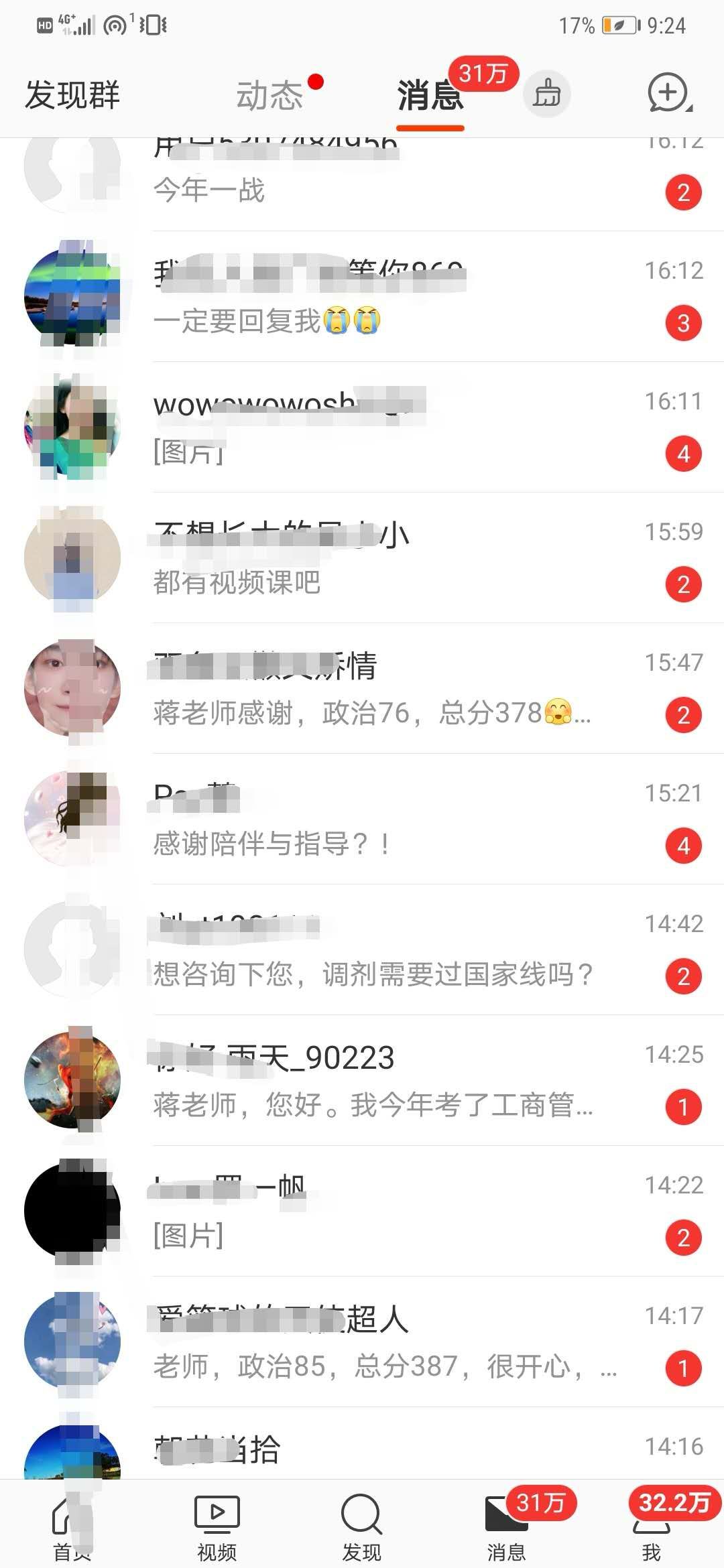Switch to the 动态 tab
724x1568 pixels.
click(x=269, y=94)
